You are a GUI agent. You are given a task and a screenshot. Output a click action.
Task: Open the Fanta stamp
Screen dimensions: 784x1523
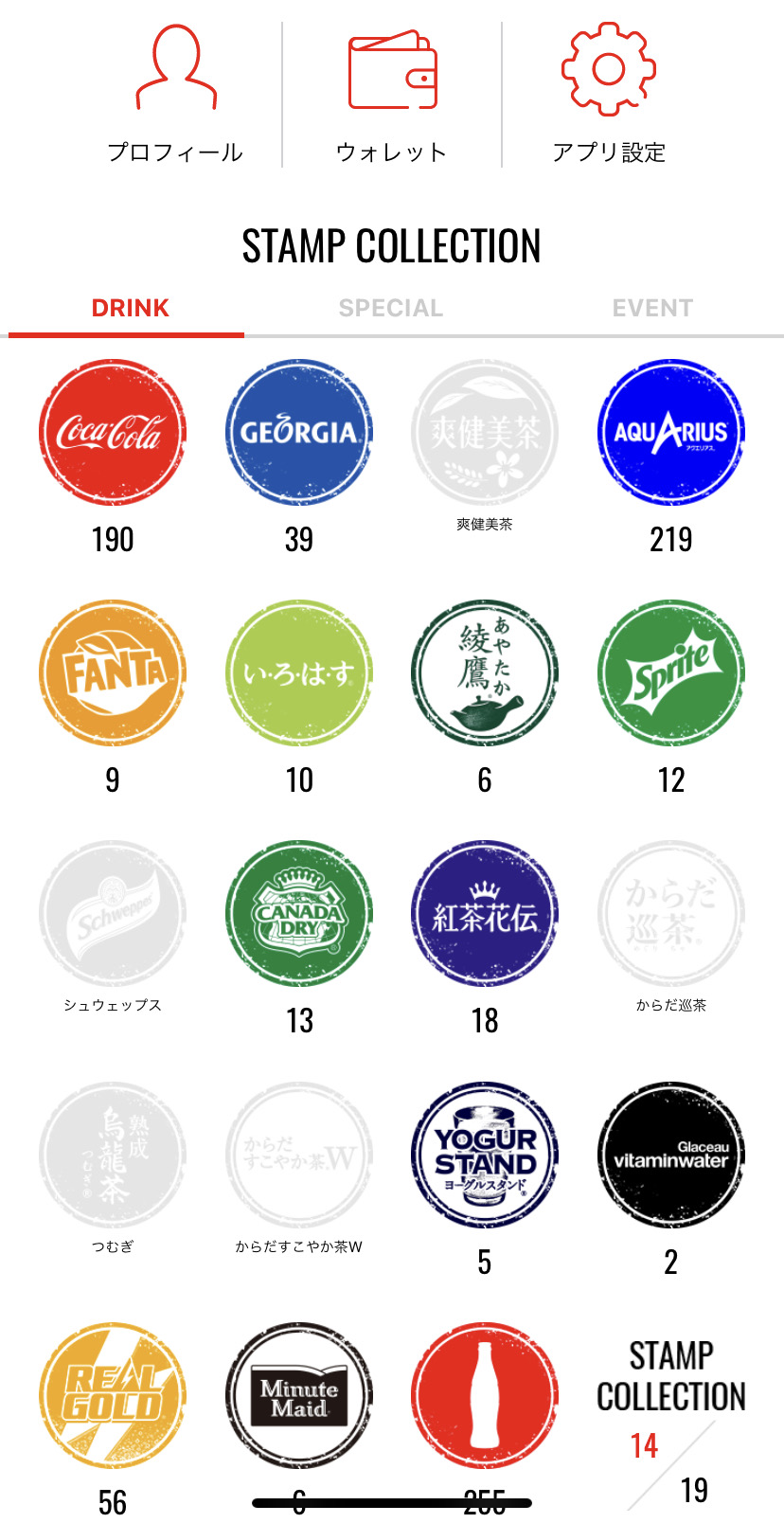[112, 673]
